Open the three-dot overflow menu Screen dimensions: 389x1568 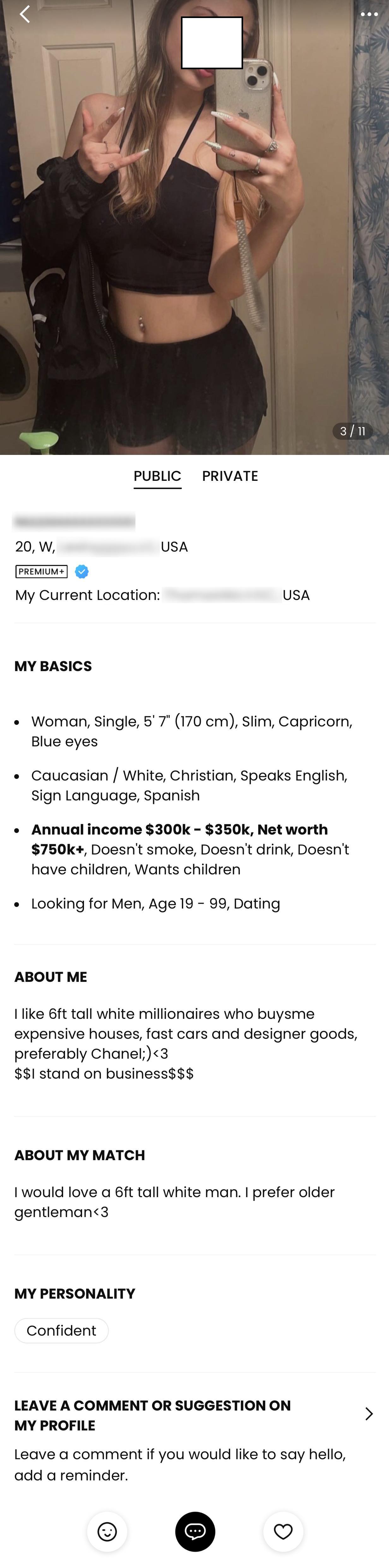(x=369, y=14)
